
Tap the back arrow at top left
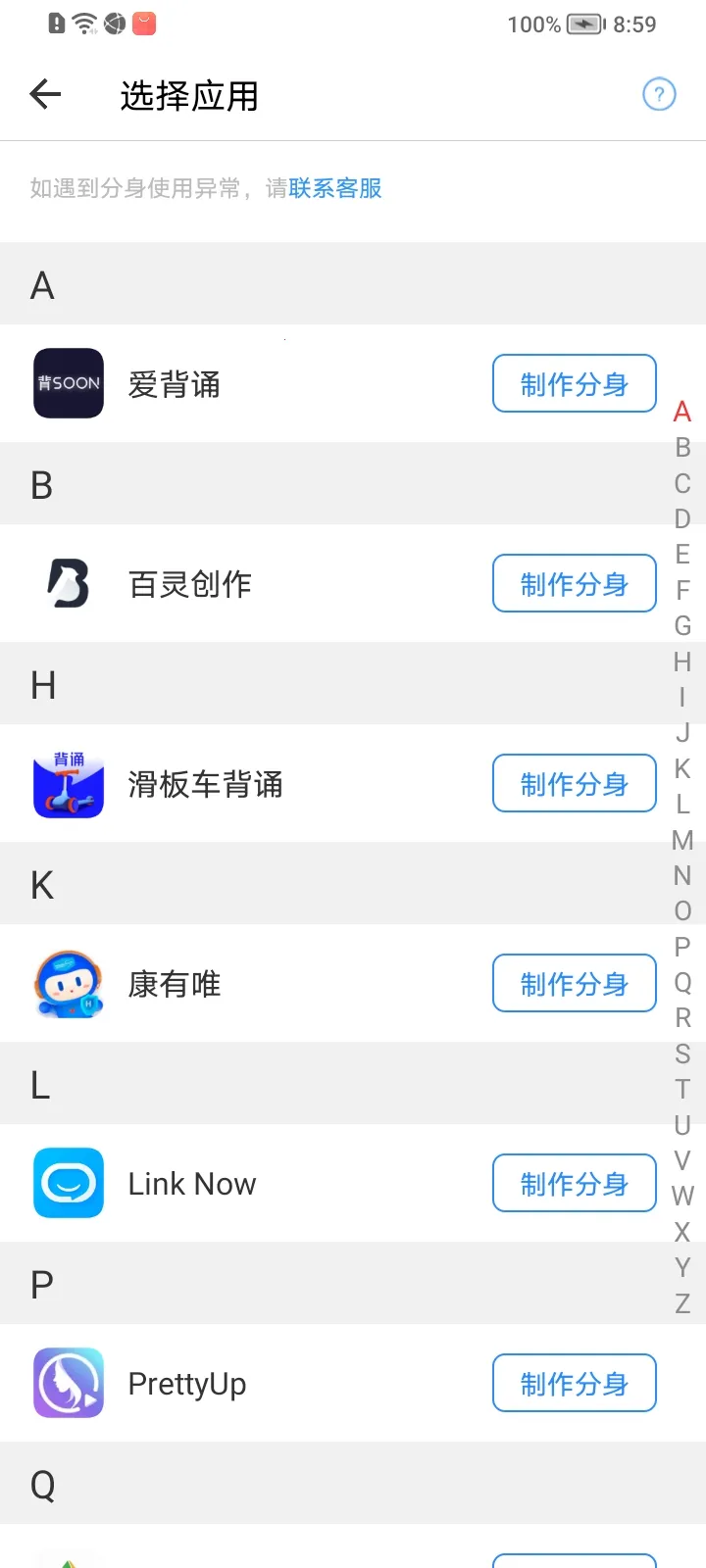click(44, 94)
